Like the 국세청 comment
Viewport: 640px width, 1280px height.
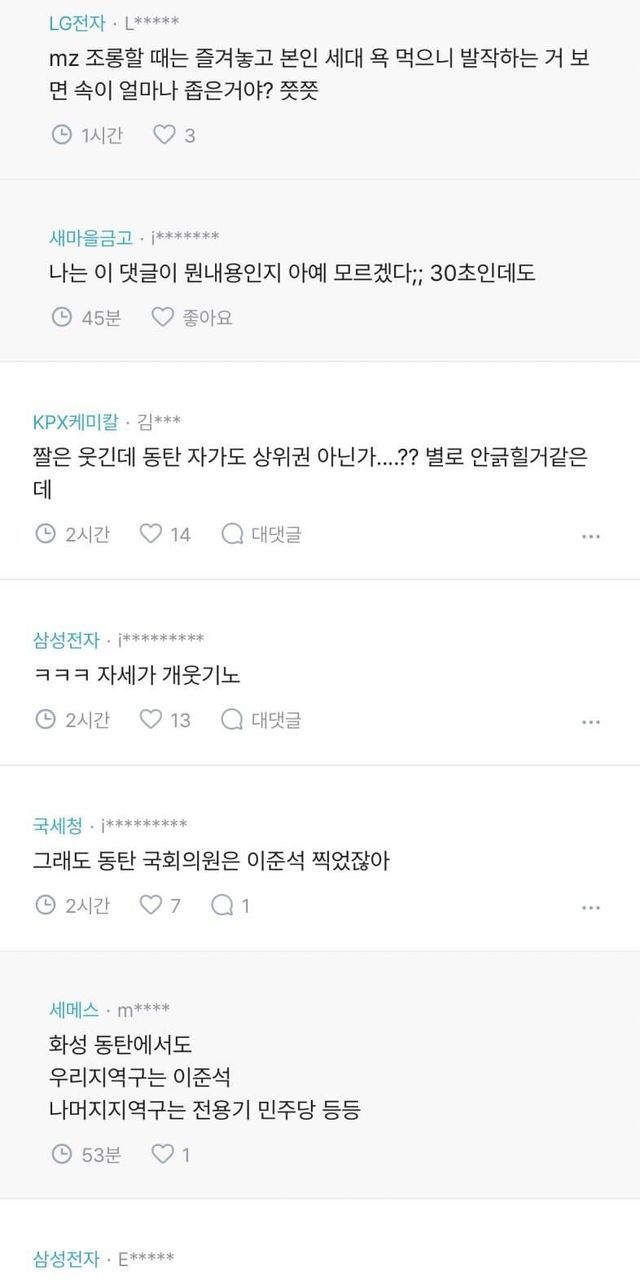[151, 905]
